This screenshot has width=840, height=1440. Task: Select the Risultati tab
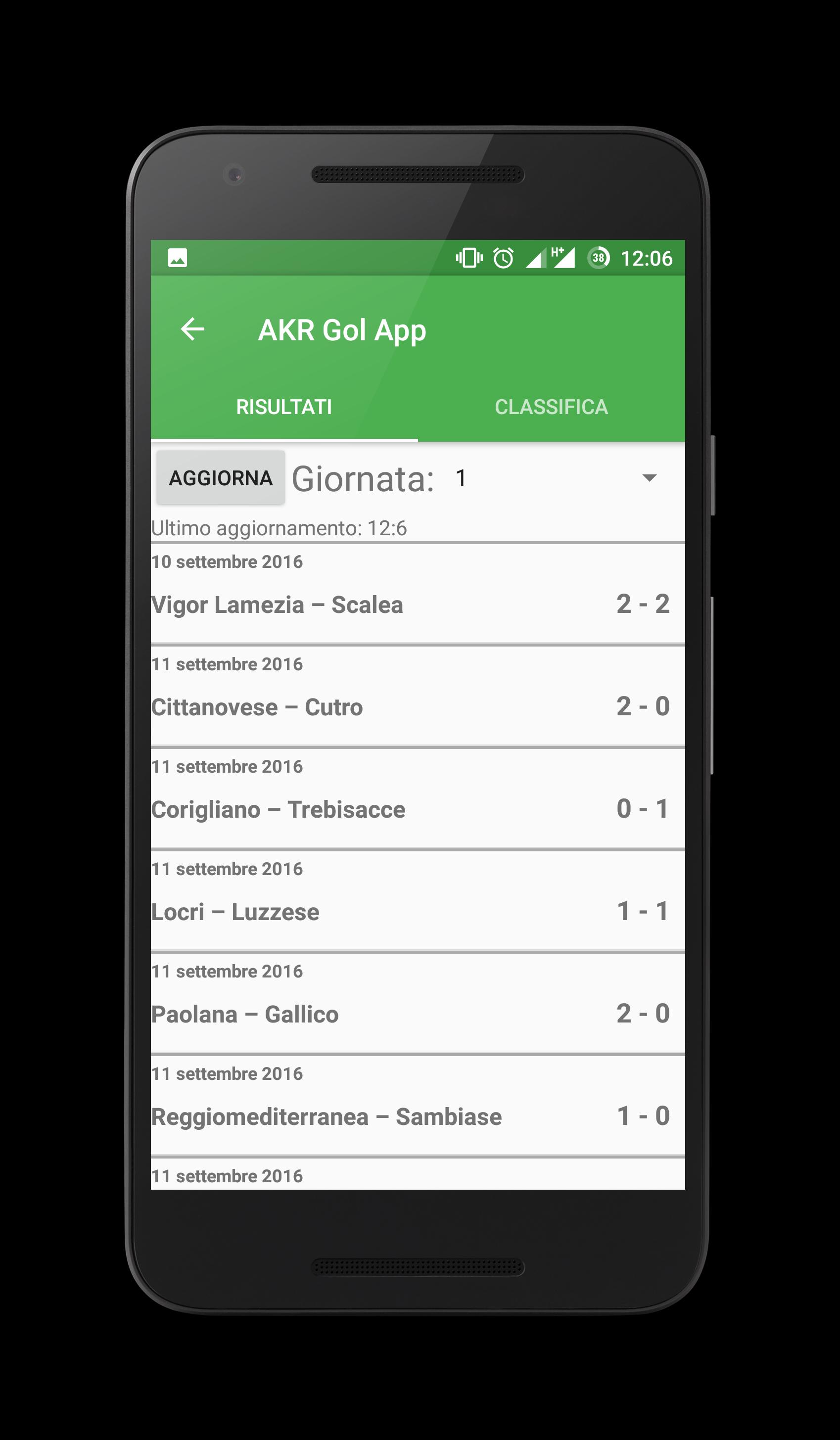coord(284,407)
